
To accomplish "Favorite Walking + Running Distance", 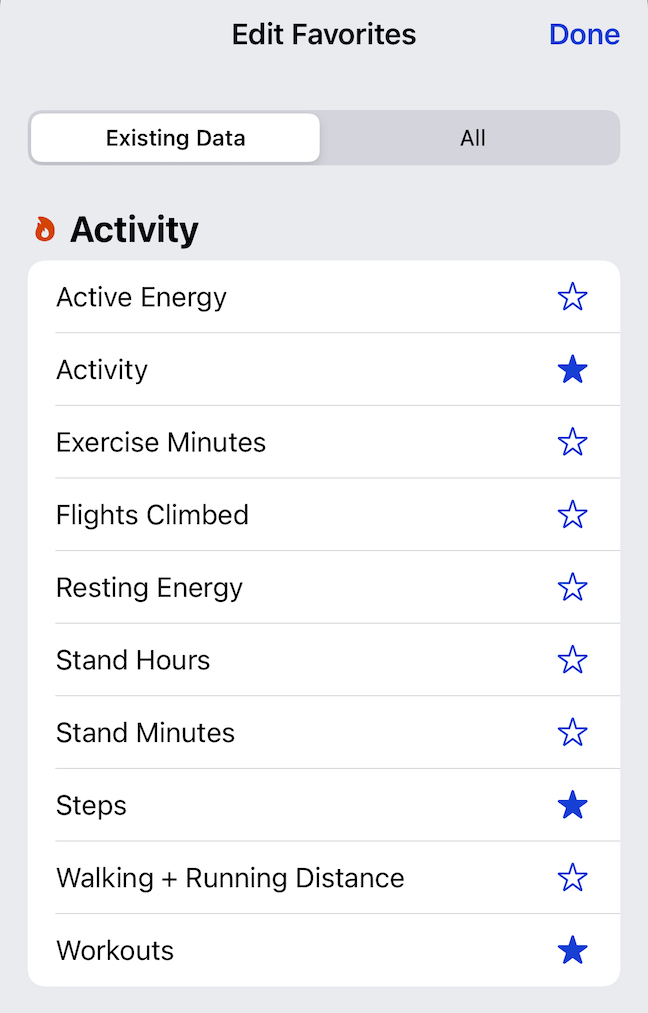I will tap(572, 878).
